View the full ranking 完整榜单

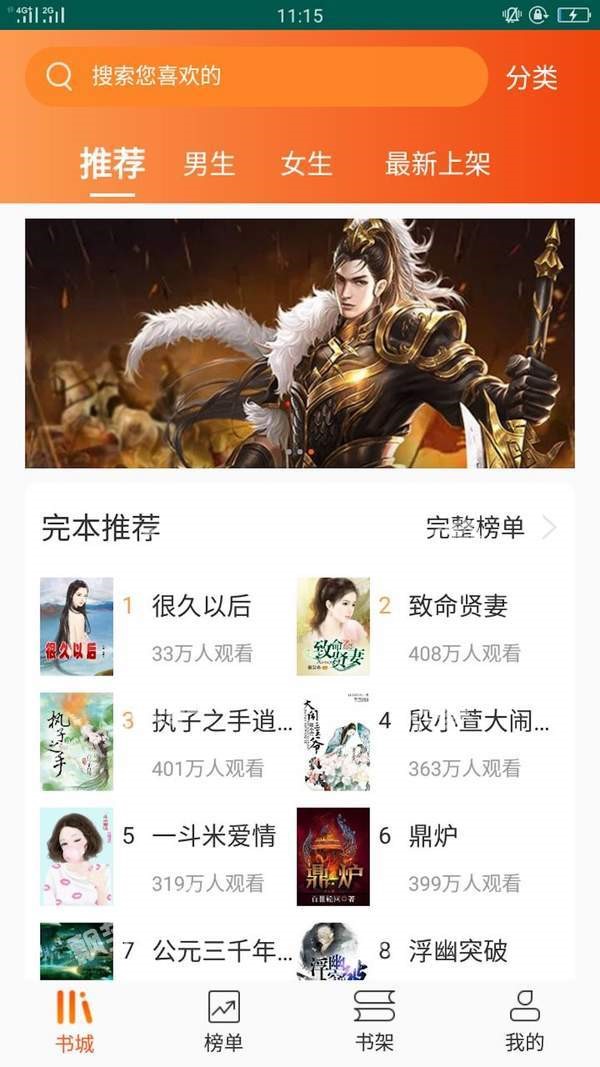click(x=490, y=528)
